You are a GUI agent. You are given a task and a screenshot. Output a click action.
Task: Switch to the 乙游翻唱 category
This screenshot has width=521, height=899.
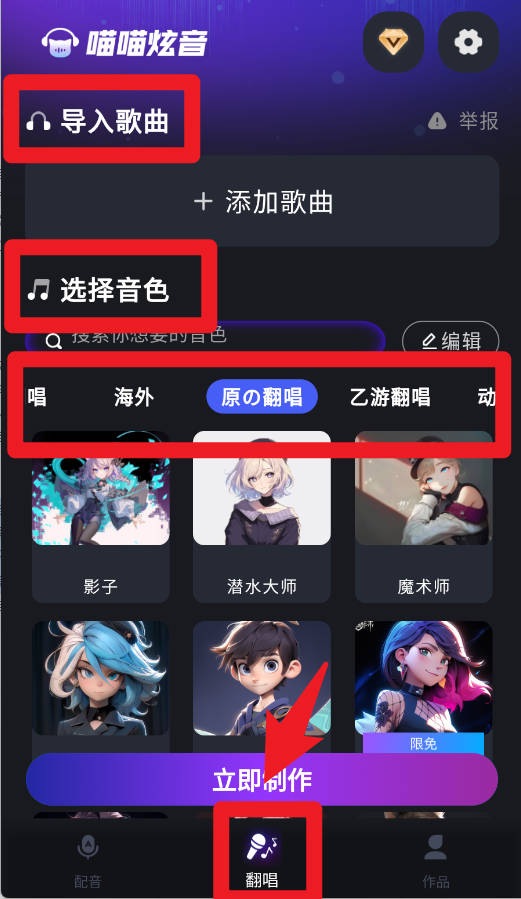point(390,397)
